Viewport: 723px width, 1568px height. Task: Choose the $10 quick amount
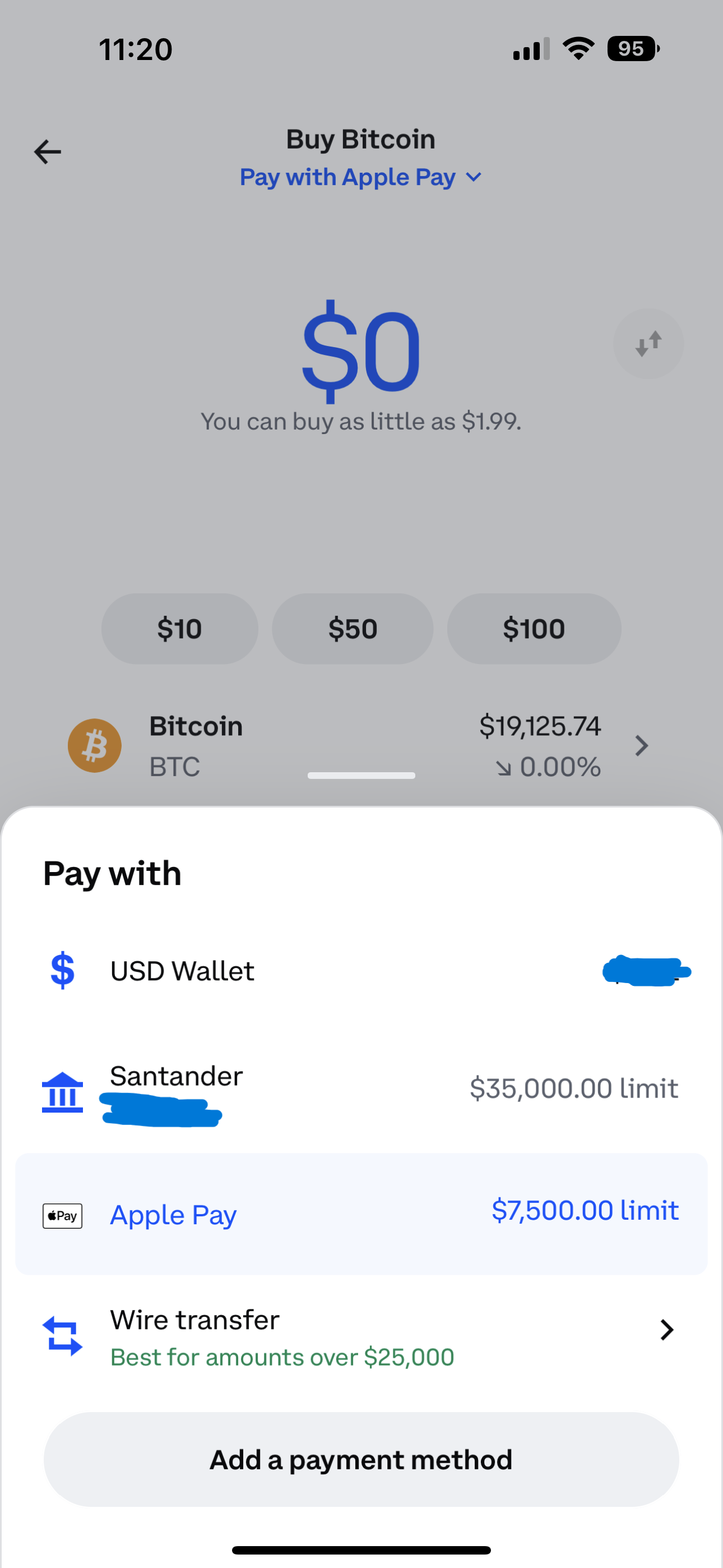pos(179,629)
